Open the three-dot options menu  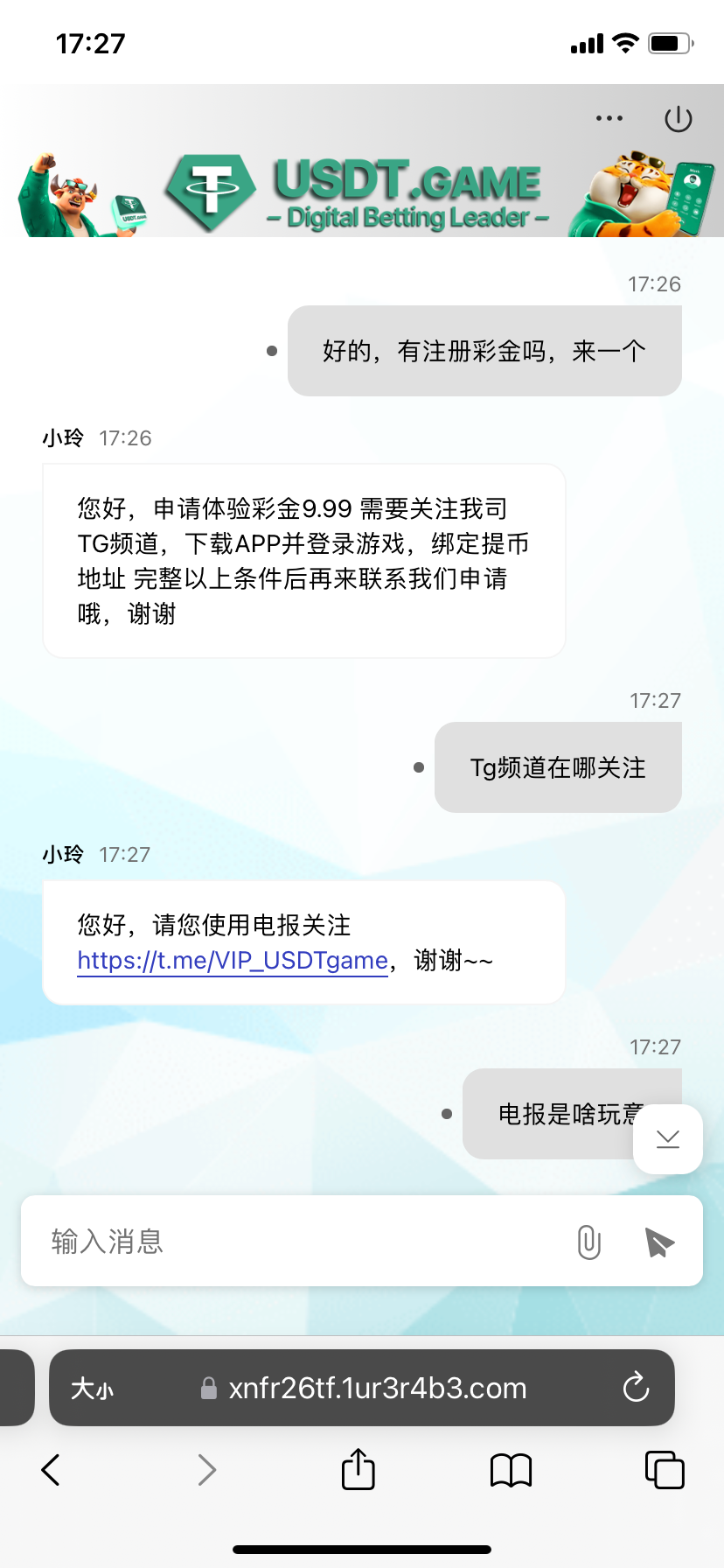(609, 118)
